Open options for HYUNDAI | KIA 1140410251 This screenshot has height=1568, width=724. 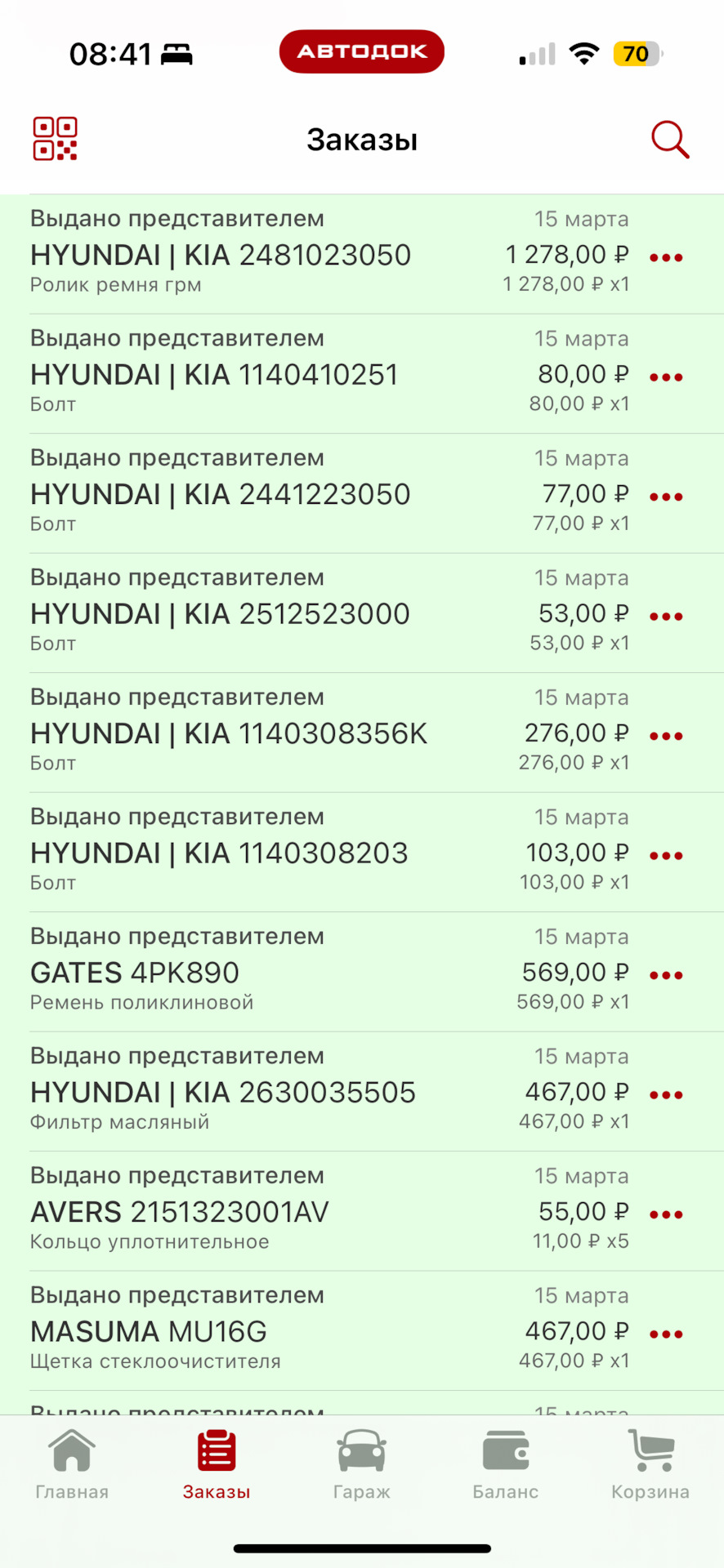[x=666, y=377]
